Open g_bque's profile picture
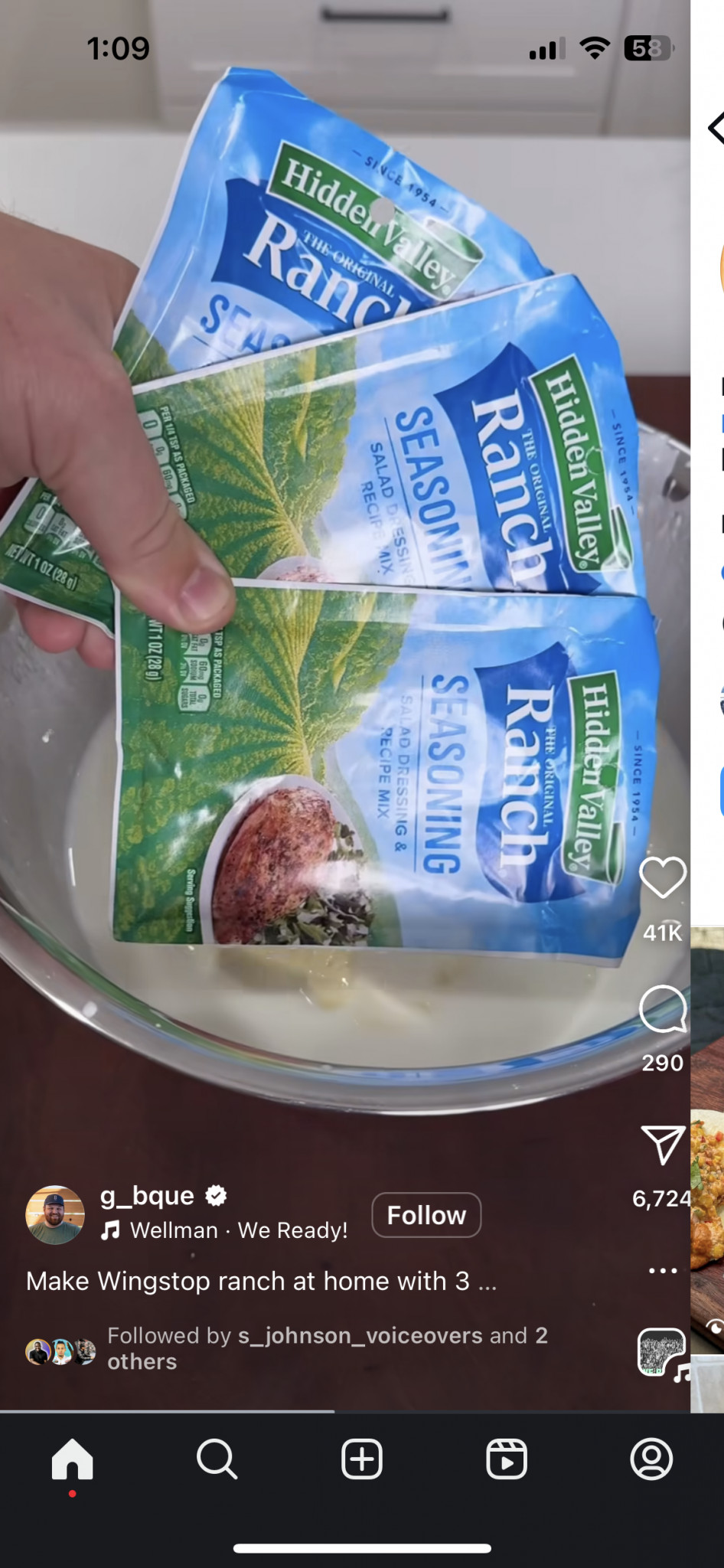Screen dimensions: 724x1568 (x=55, y=1215)
